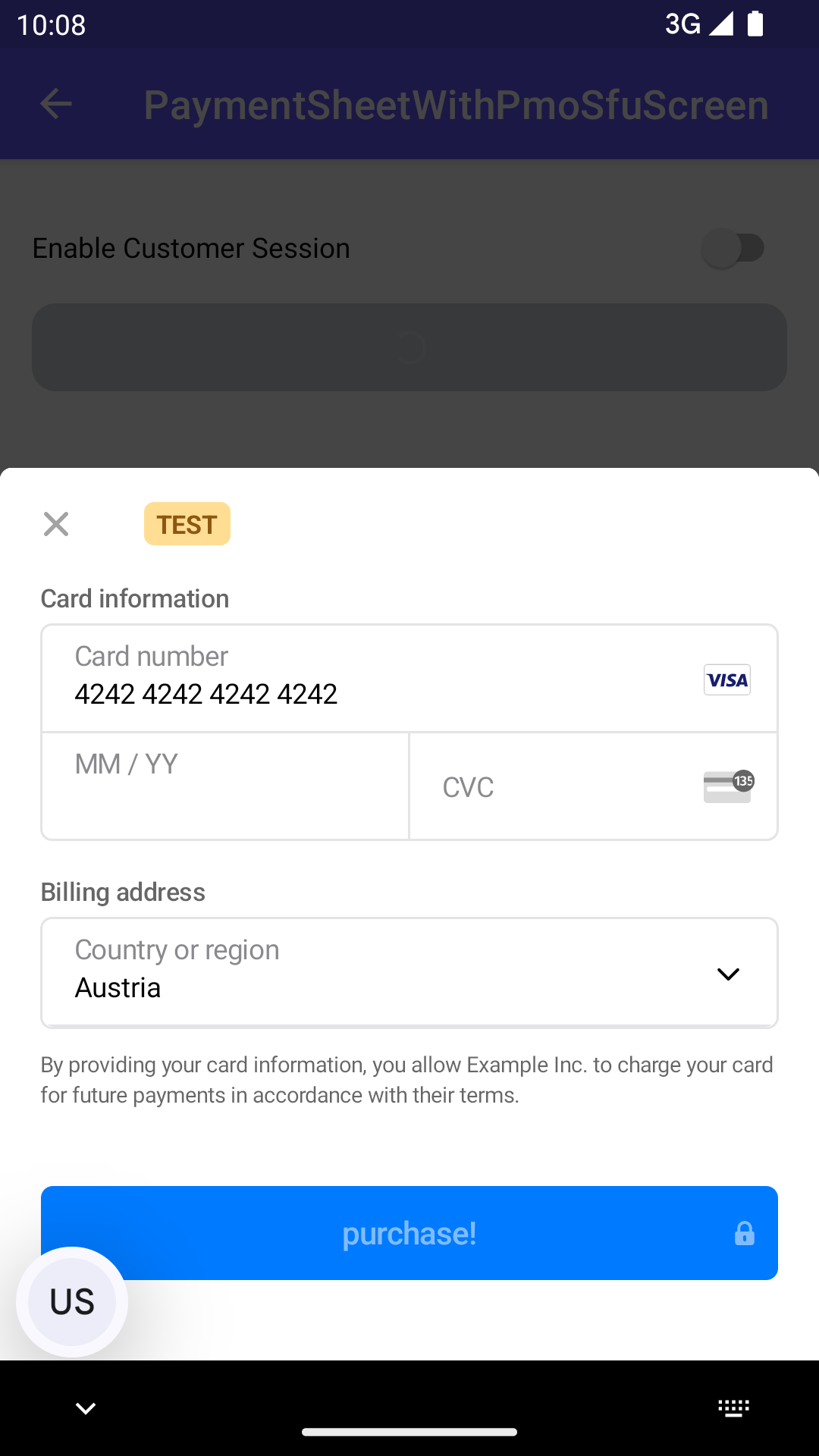
Task: Close the payment sheet
Action: (x=56, y=524)
